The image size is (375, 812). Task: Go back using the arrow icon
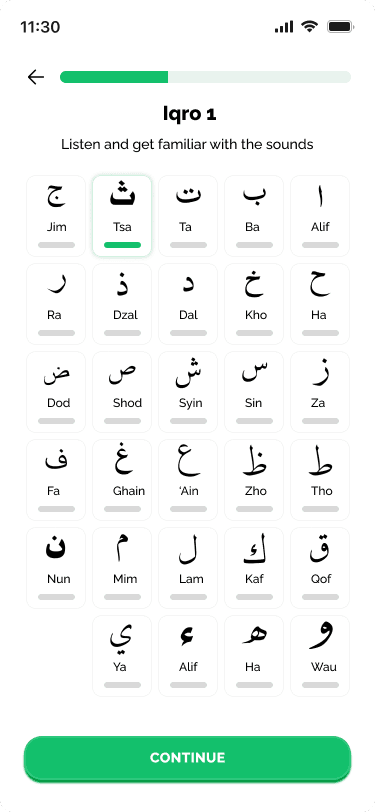[x=36, y=77]
